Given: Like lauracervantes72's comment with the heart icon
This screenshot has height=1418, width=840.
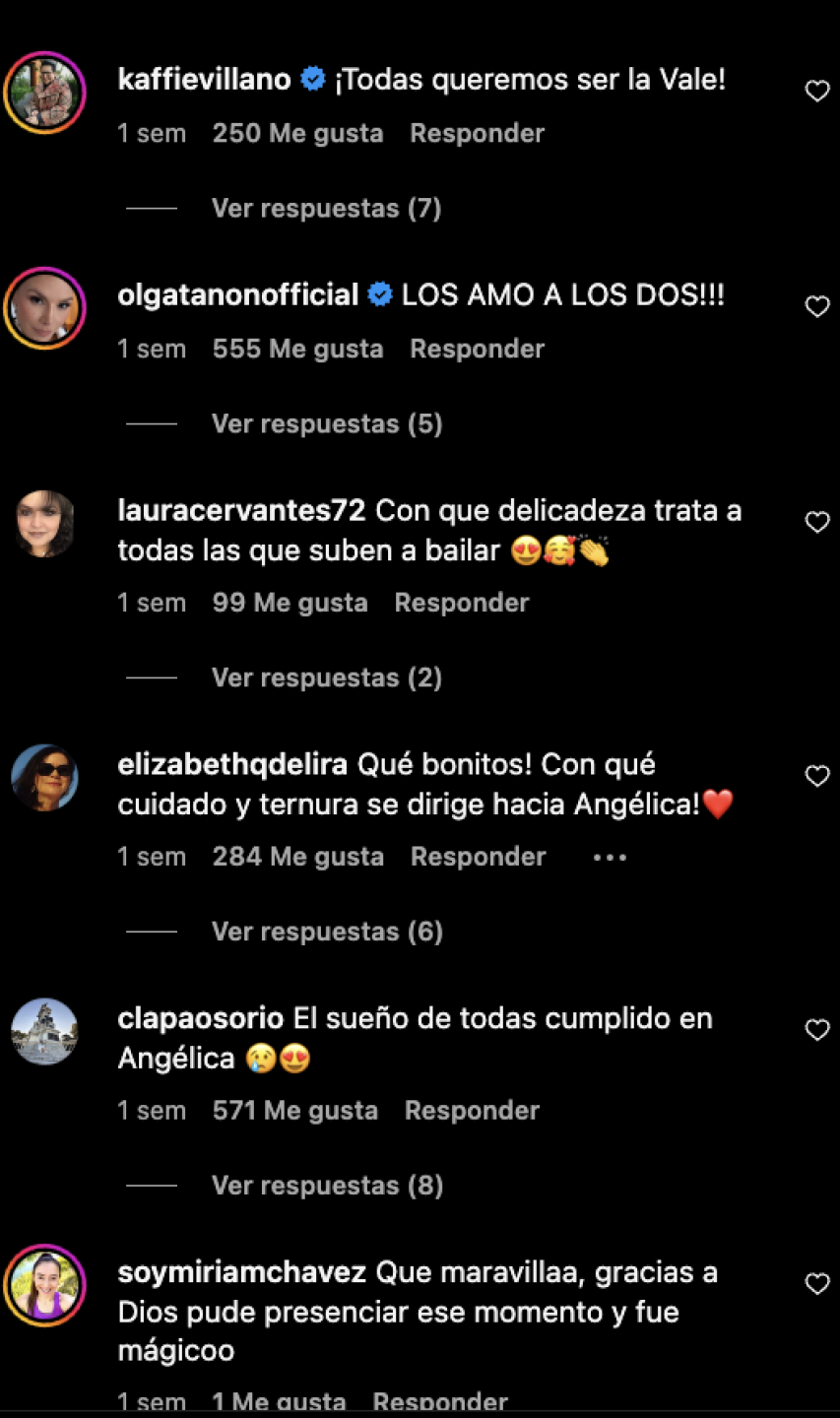Looking at the screenshot, I should tap(817, 522).
